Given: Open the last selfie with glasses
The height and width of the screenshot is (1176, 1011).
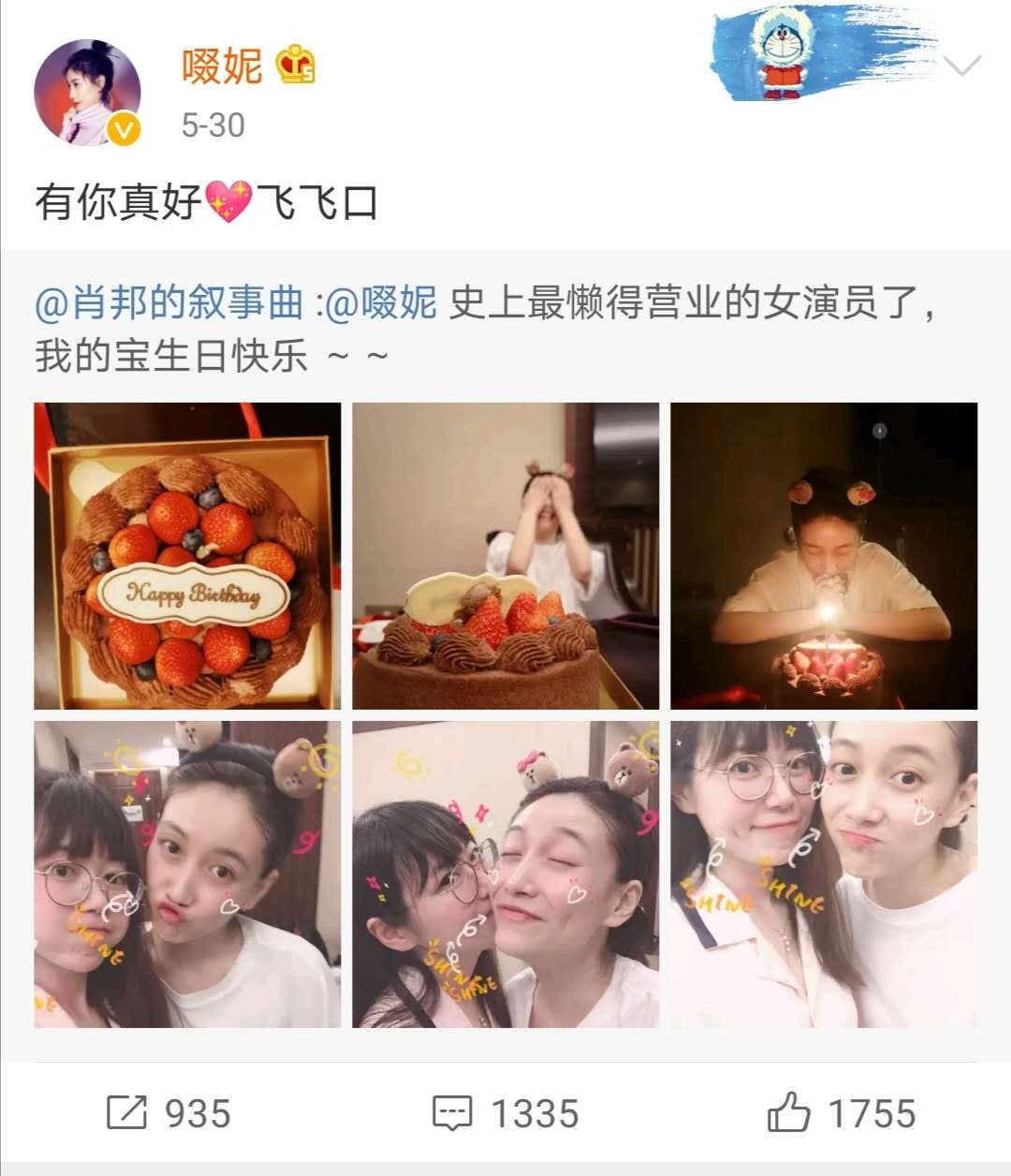Looking at the screenshot, I should coord(824,874).
